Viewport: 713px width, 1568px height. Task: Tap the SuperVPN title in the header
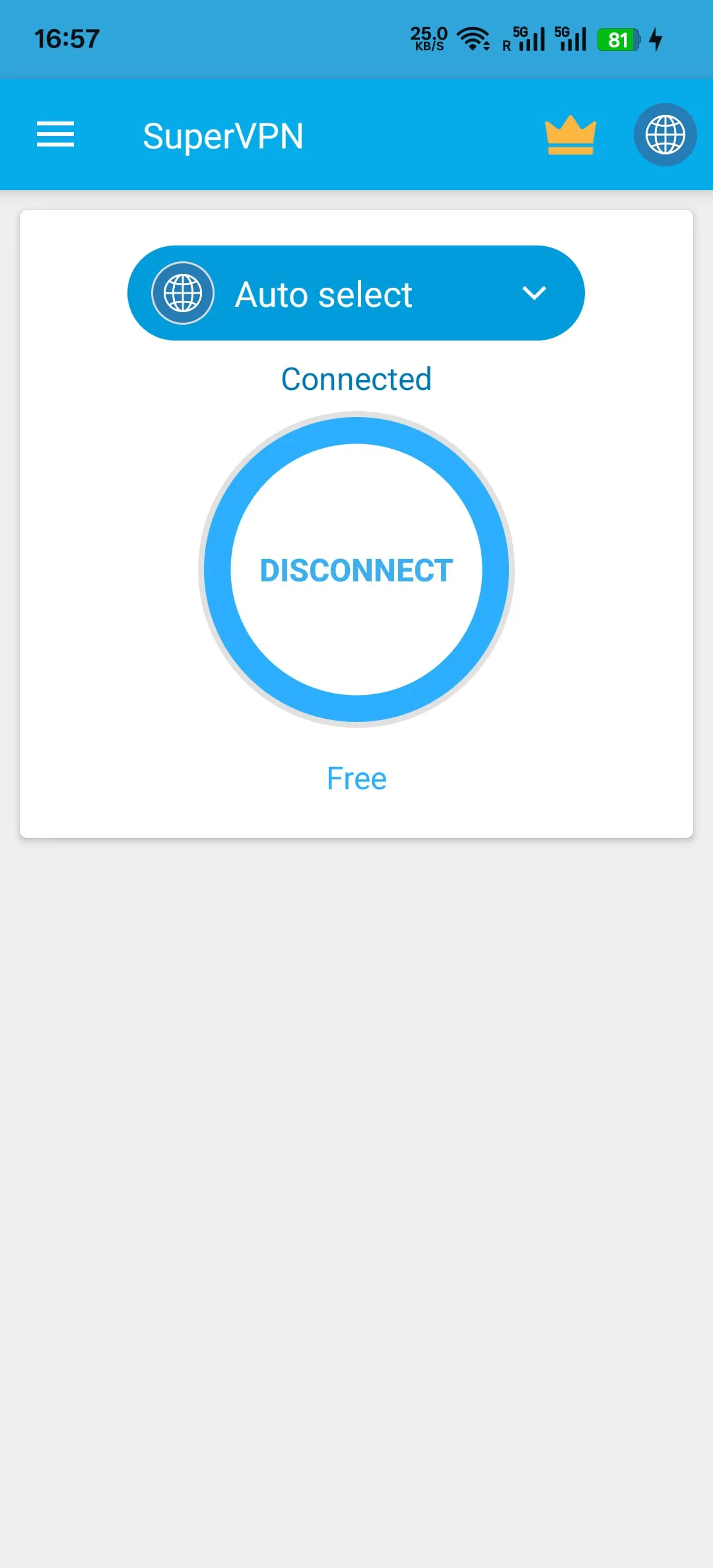click(x=223, y=134)
